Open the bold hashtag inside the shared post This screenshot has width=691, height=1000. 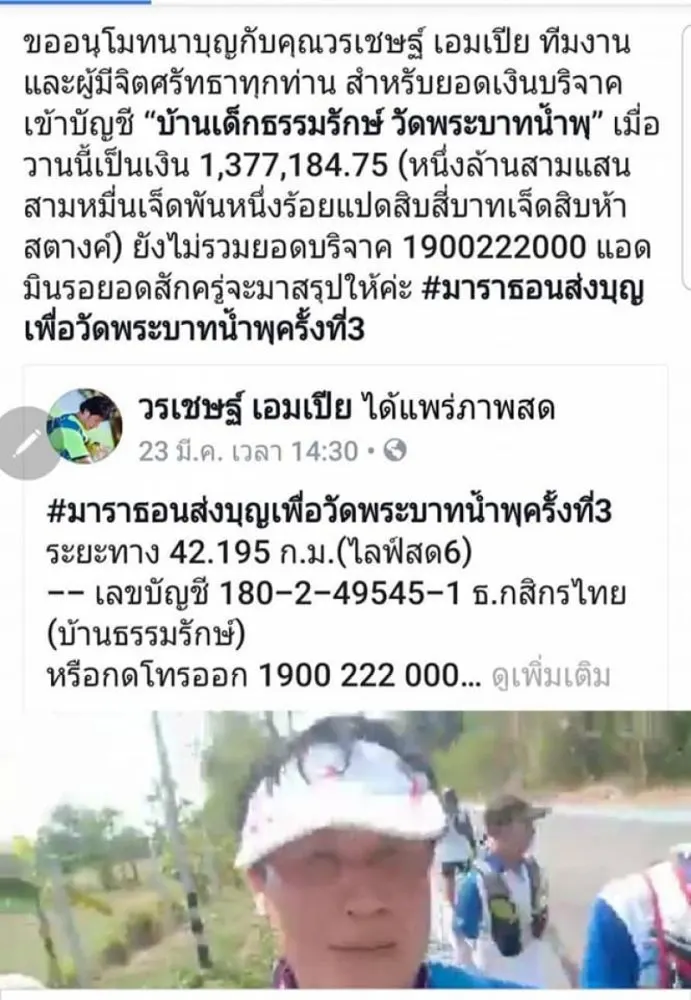coord(328,512)
